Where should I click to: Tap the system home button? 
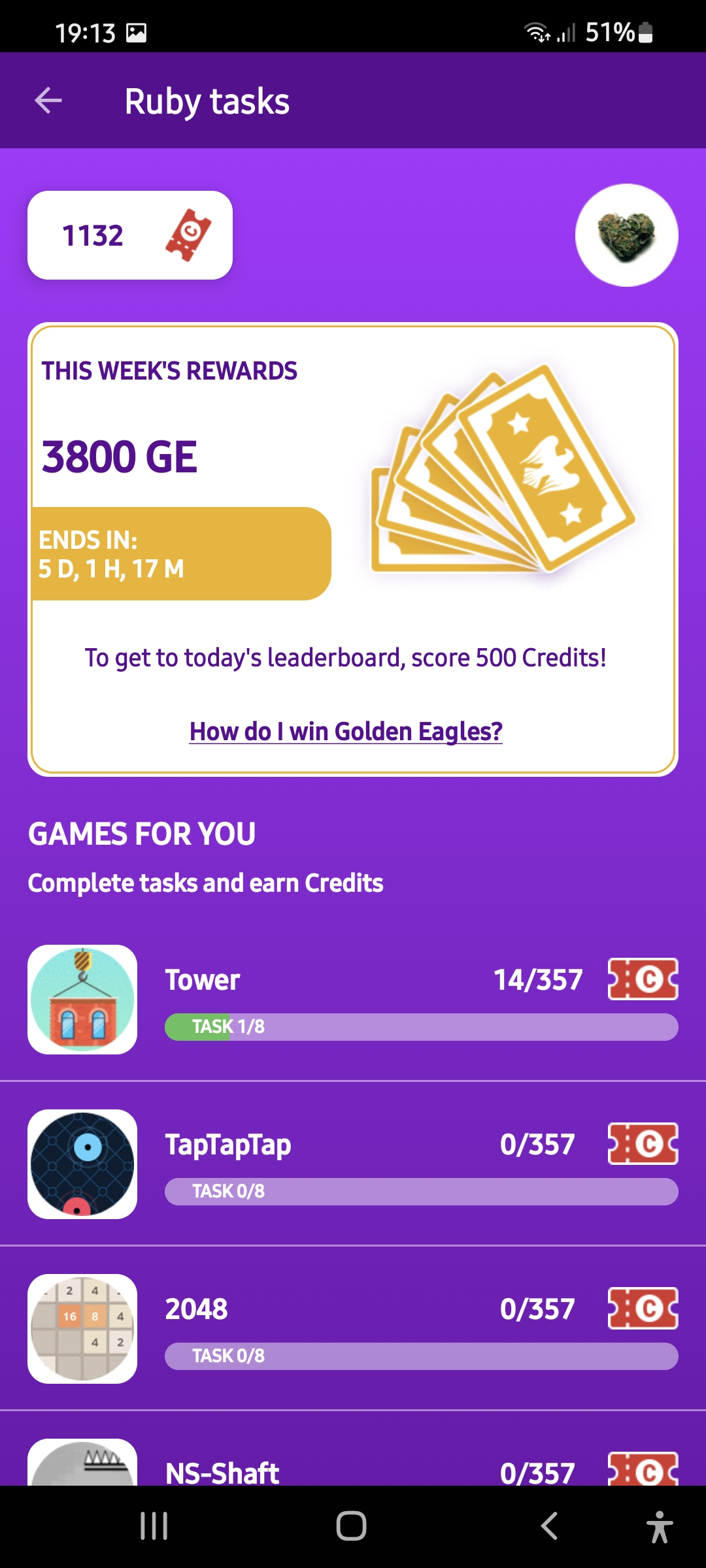coord(351,1527)
